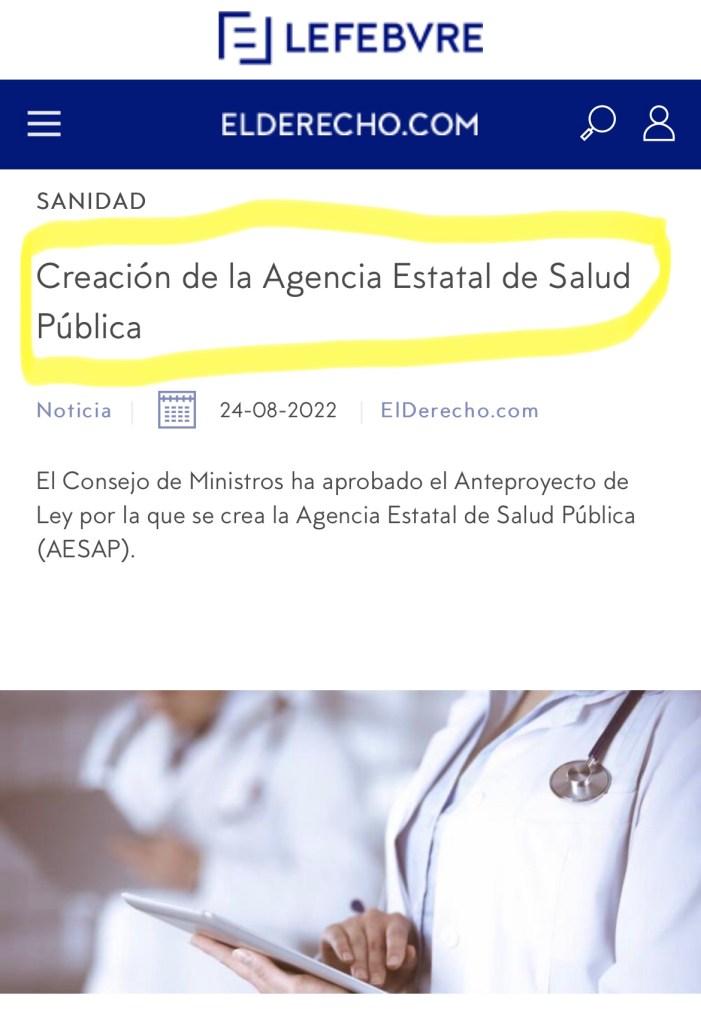The height and width of the screenshot is (1023, 701).
Task: Open the search magnifier icon
Action: pyautogui.click(x=598, y=124)
